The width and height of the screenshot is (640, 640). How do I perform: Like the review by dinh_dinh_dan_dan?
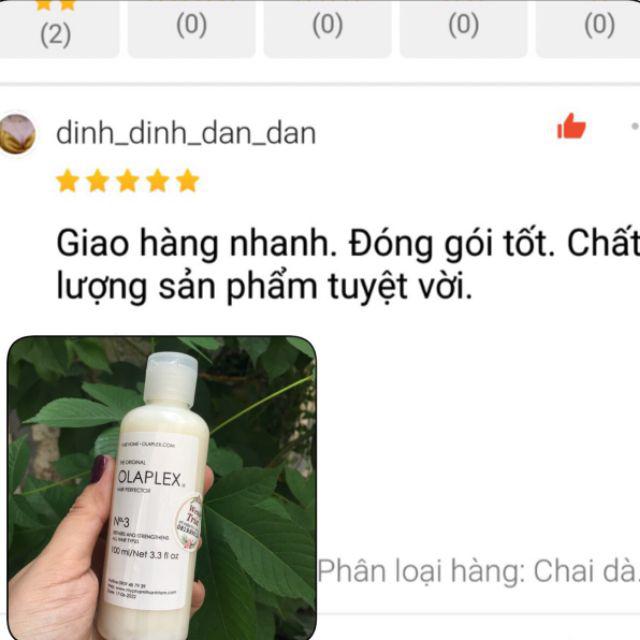(x=571, y=127)
